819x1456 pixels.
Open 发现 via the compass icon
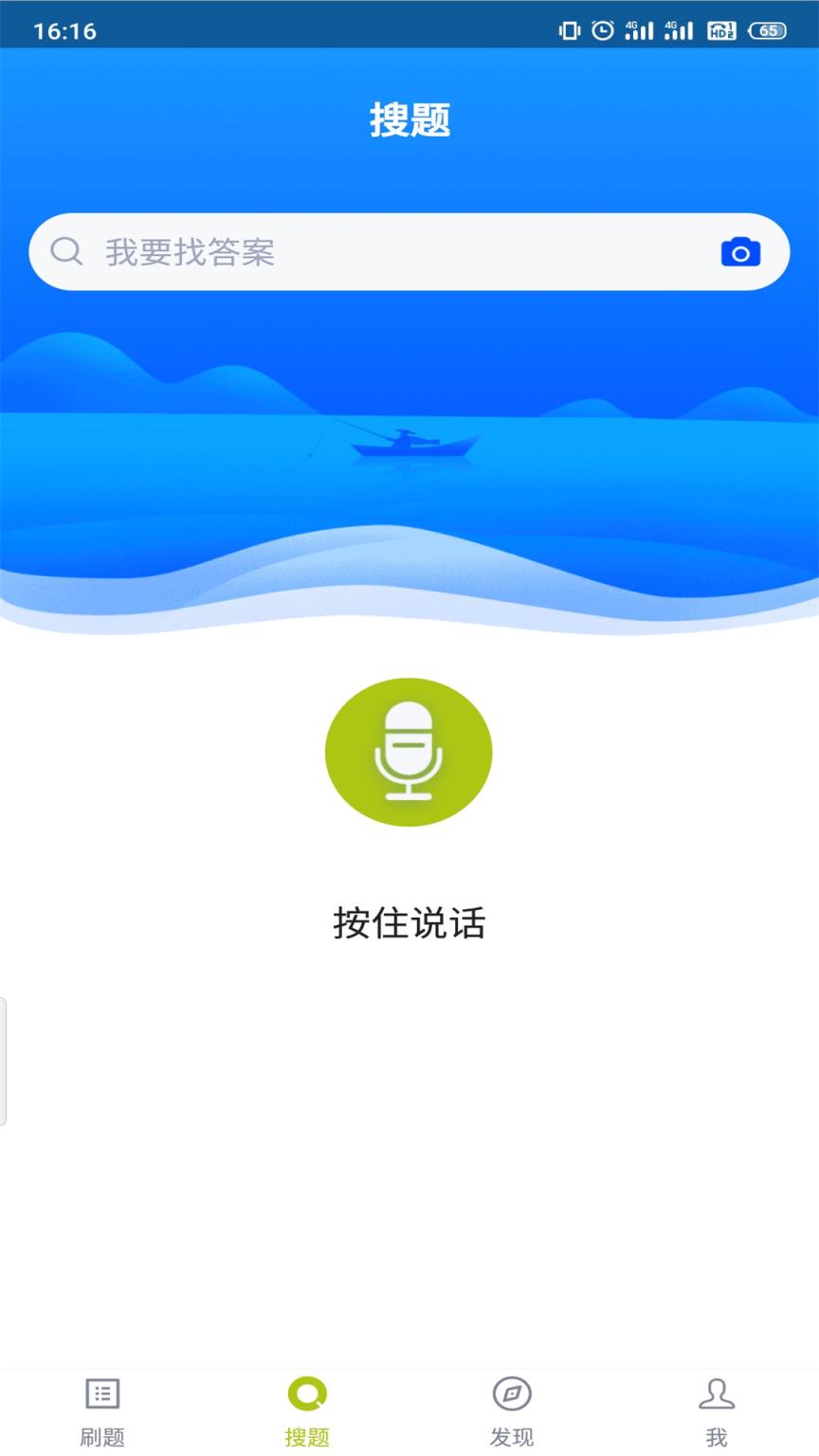[x=511, y=1394]
